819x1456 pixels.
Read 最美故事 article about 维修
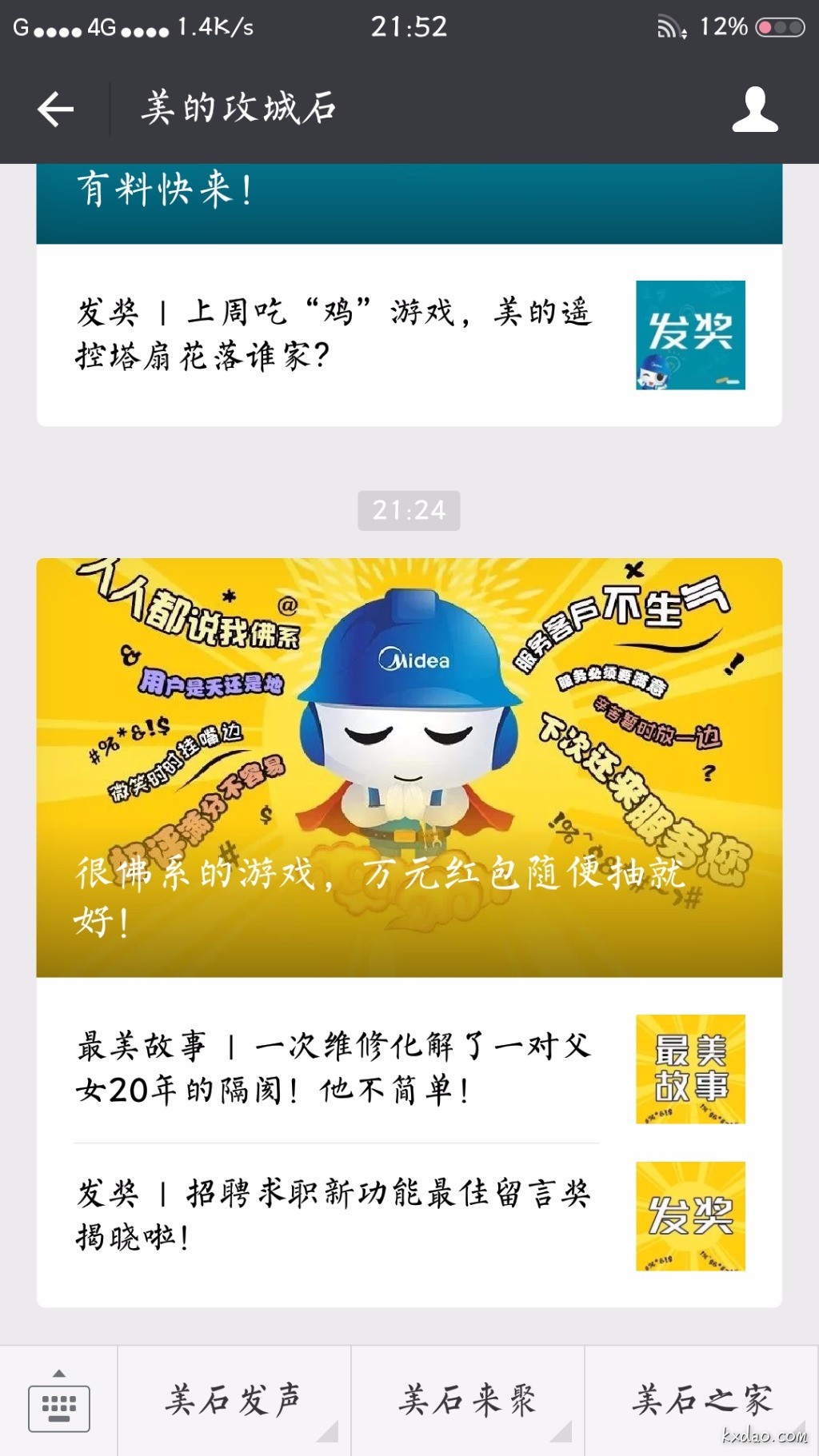(408, 1068)
